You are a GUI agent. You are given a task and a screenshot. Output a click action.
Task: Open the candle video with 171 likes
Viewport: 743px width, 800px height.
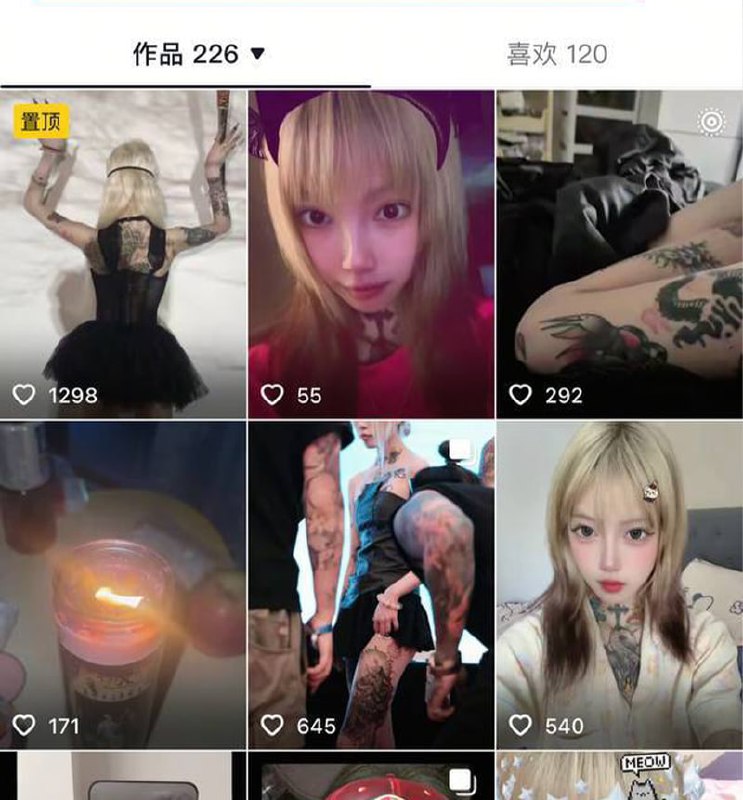[x=123, y=584]
